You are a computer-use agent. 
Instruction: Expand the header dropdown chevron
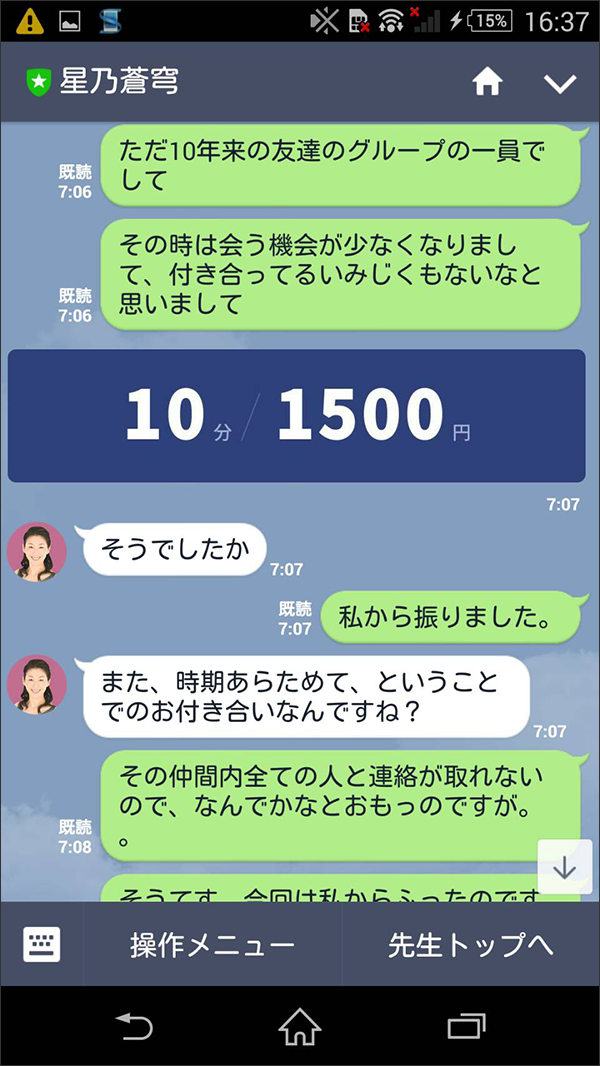(560, 83)
